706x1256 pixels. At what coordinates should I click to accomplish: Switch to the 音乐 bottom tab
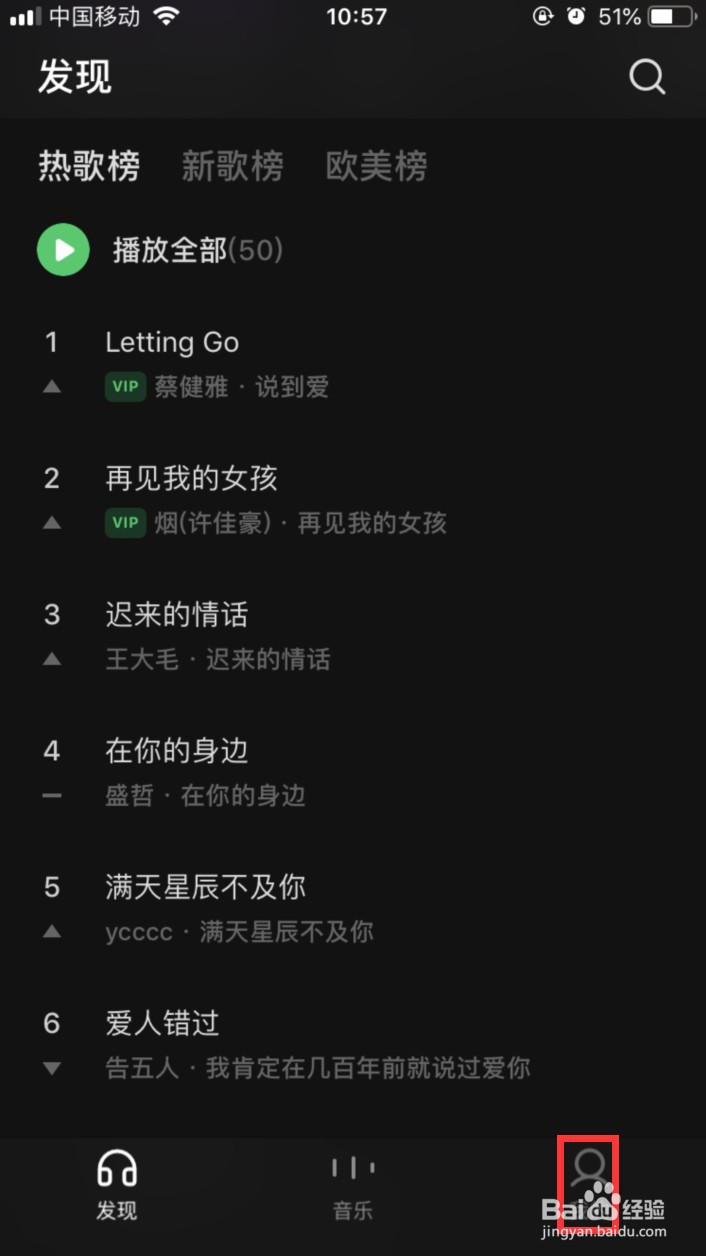click(353, 1186)
